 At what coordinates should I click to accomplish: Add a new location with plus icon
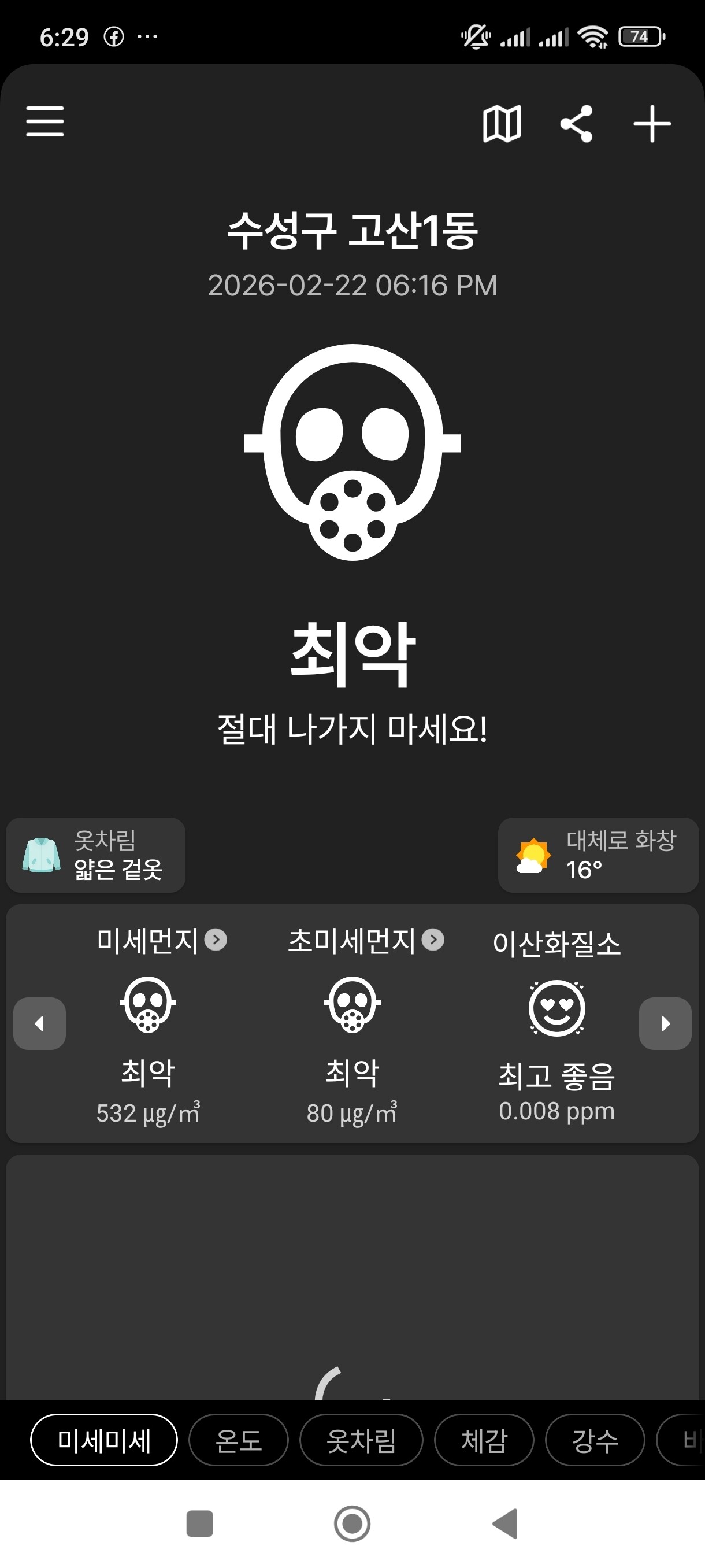pos(652,124)
